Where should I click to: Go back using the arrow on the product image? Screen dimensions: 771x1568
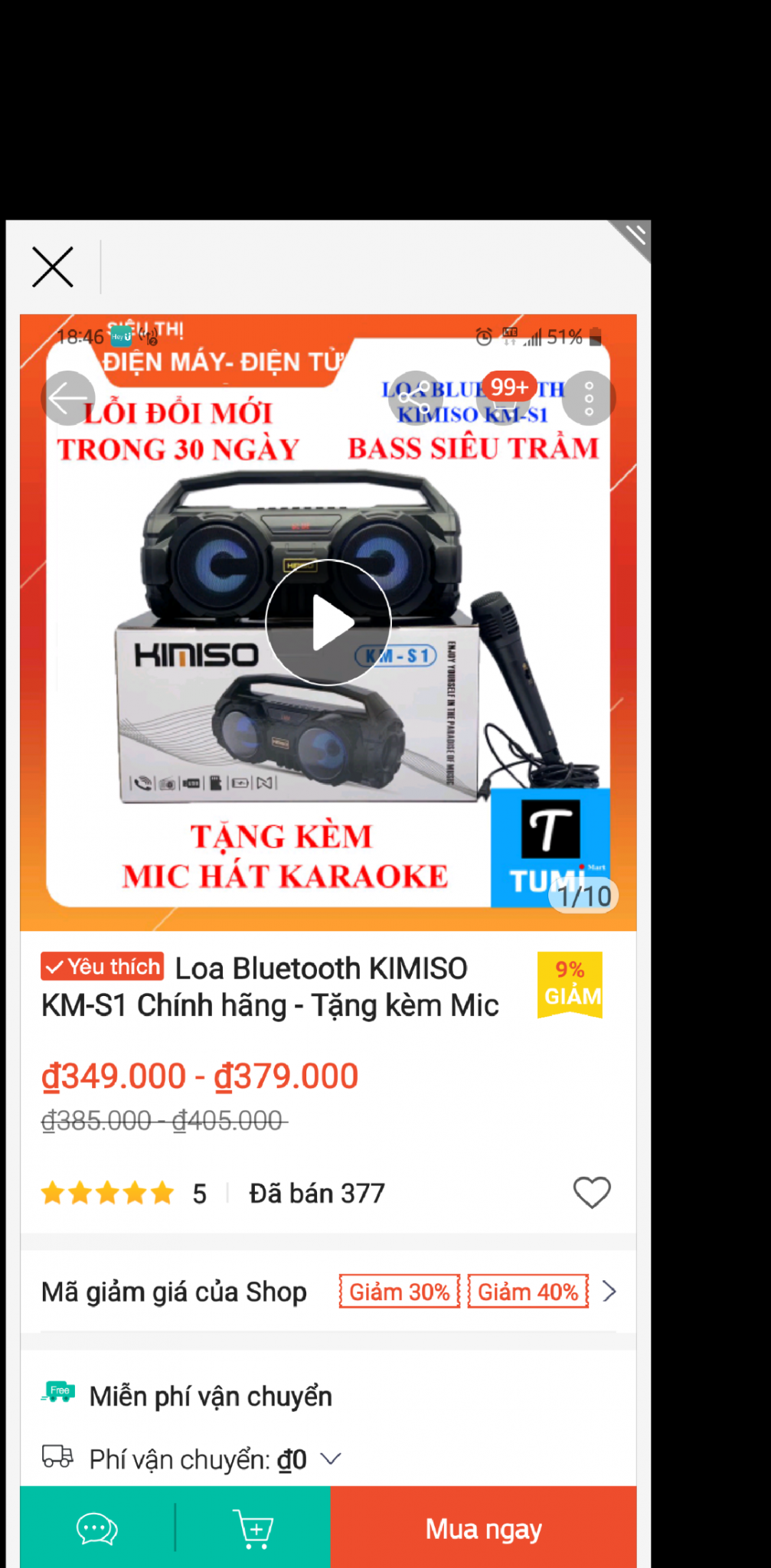(68, 398)
